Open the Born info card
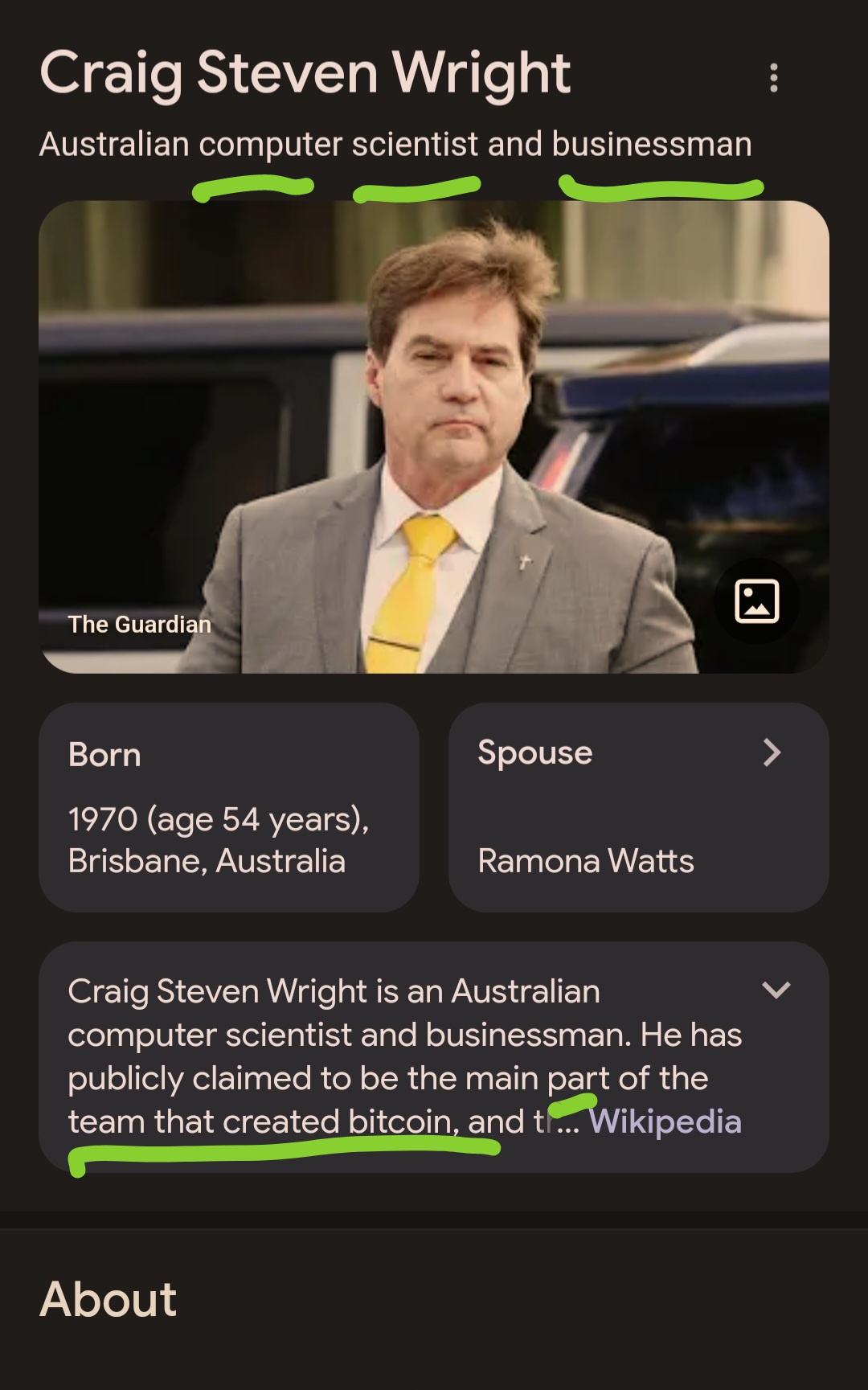This screenshot has width=868, height=1390. 229,807
